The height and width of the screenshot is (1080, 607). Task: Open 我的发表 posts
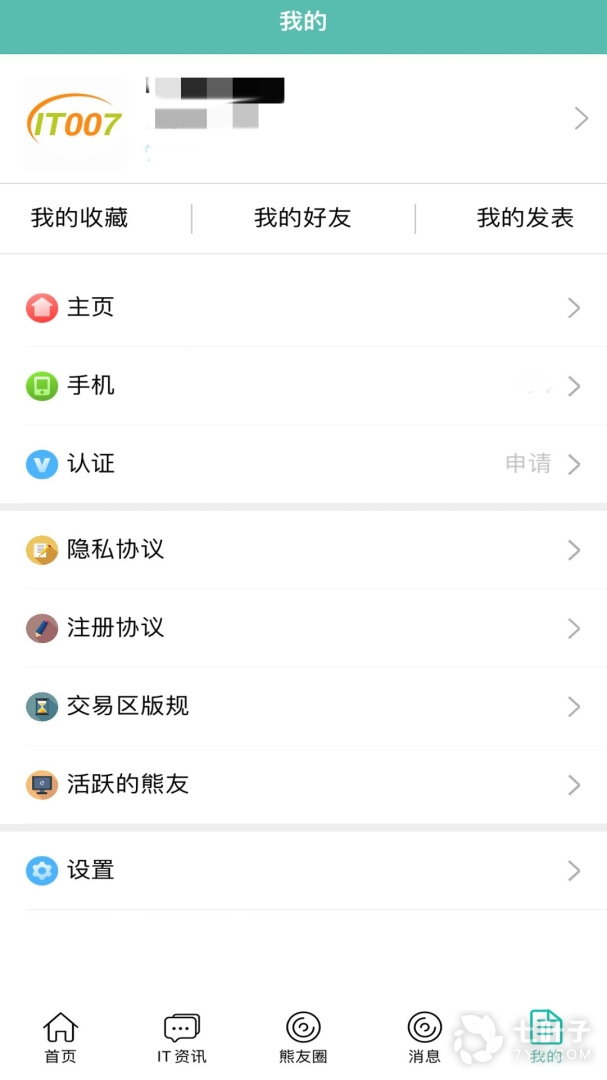click(525, 218)
